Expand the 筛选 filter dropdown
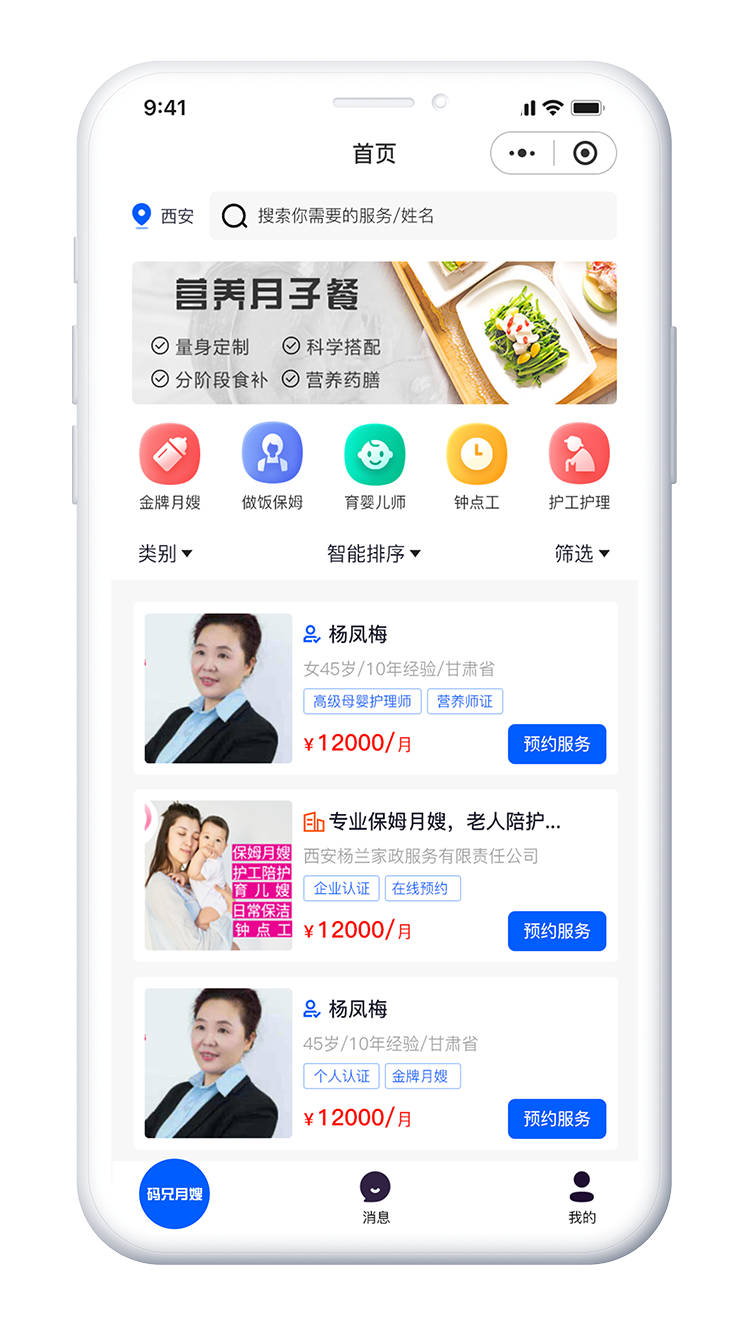This screenshot has width=750, height=1334. tap(582, 553)
